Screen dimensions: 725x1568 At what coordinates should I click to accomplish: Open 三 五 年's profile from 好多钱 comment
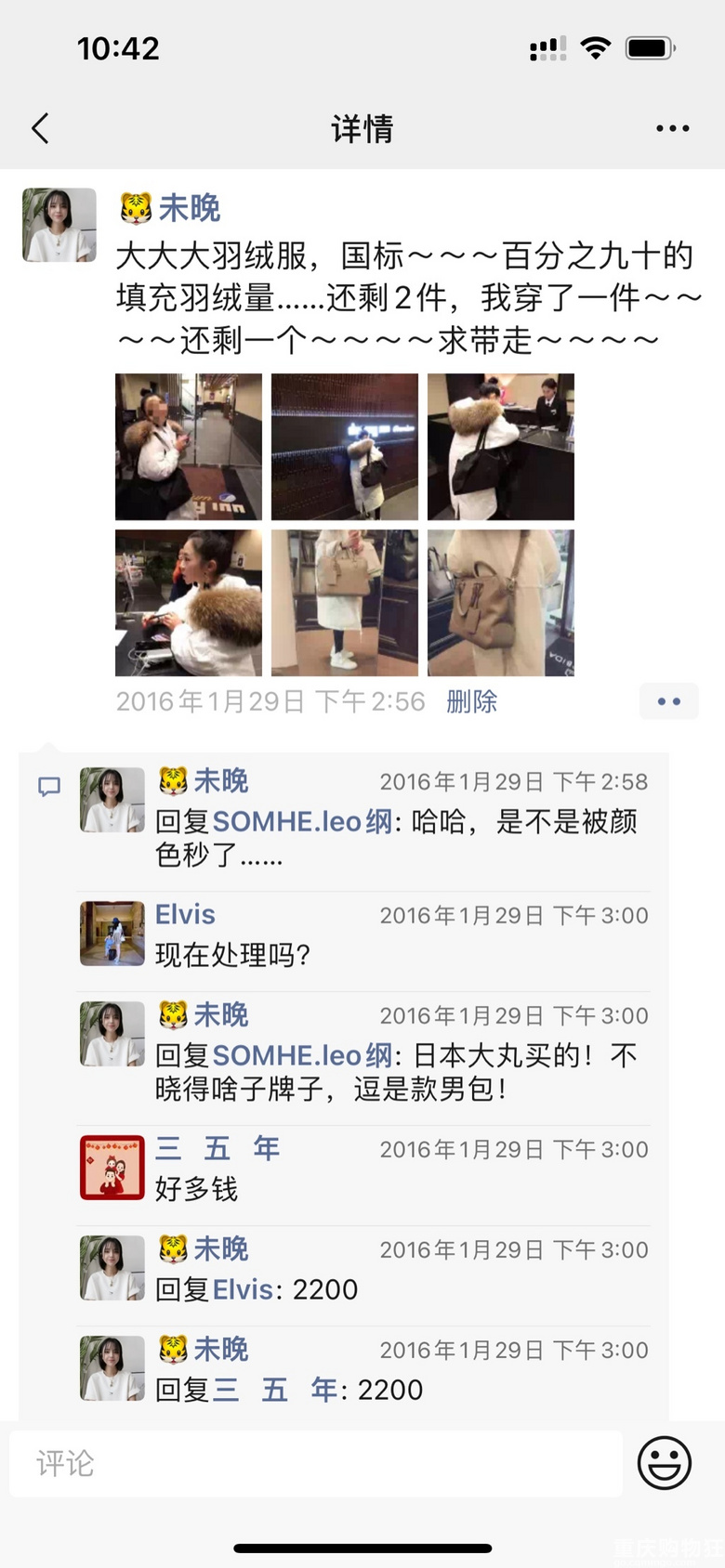click(x=217, y=1148)
